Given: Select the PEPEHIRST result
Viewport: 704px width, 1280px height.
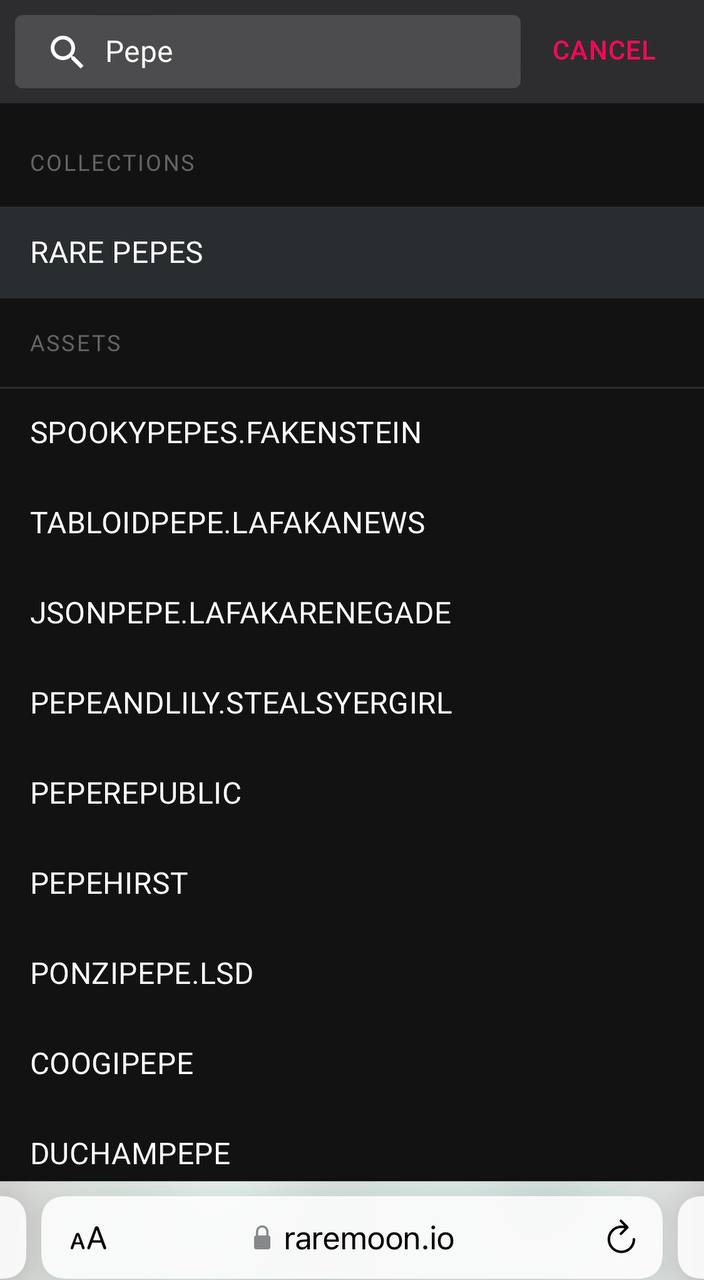Looking at the screenshot, I should pos(352,883).
